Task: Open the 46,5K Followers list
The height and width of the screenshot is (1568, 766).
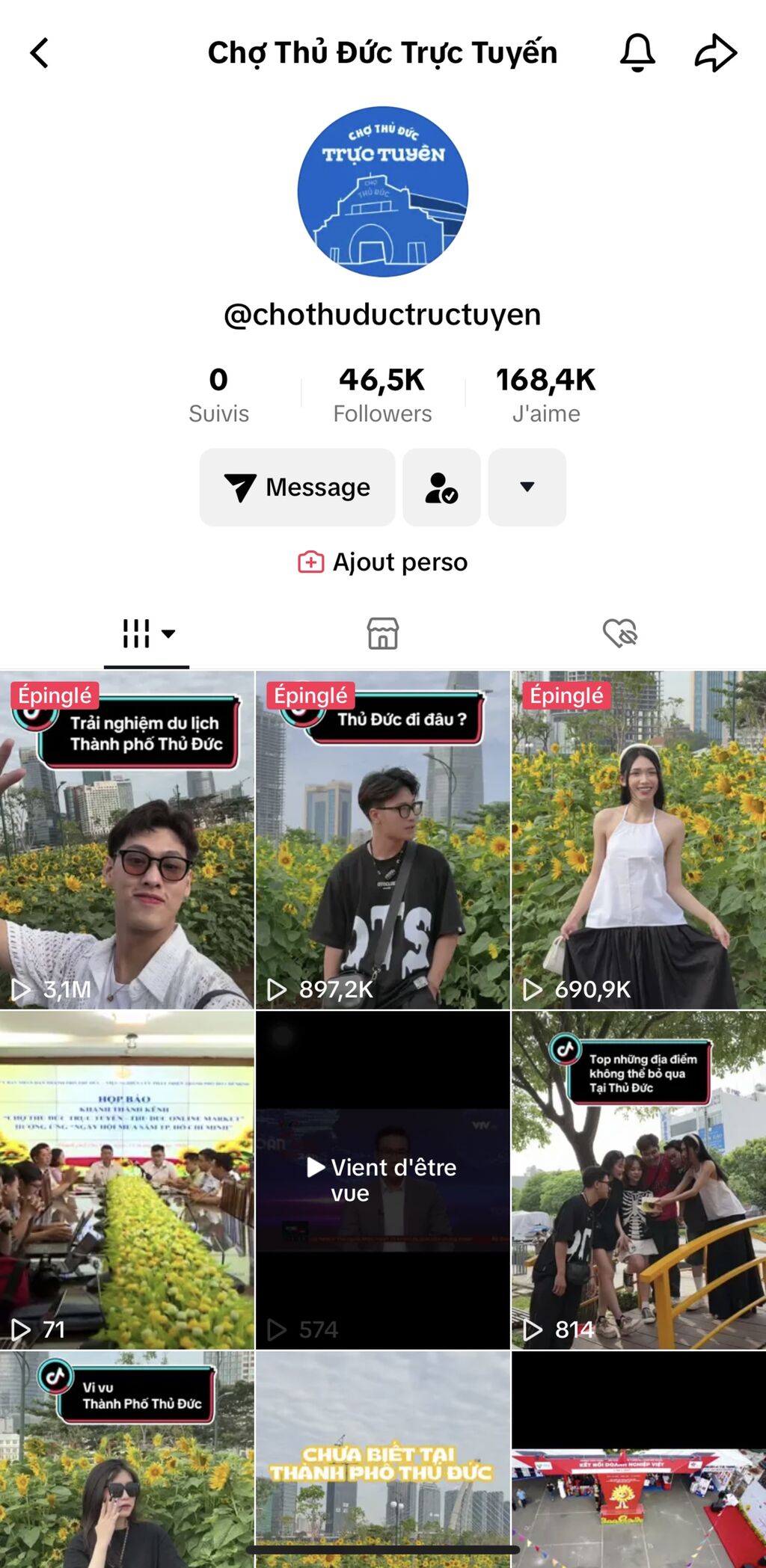Action: click(382, 395)
